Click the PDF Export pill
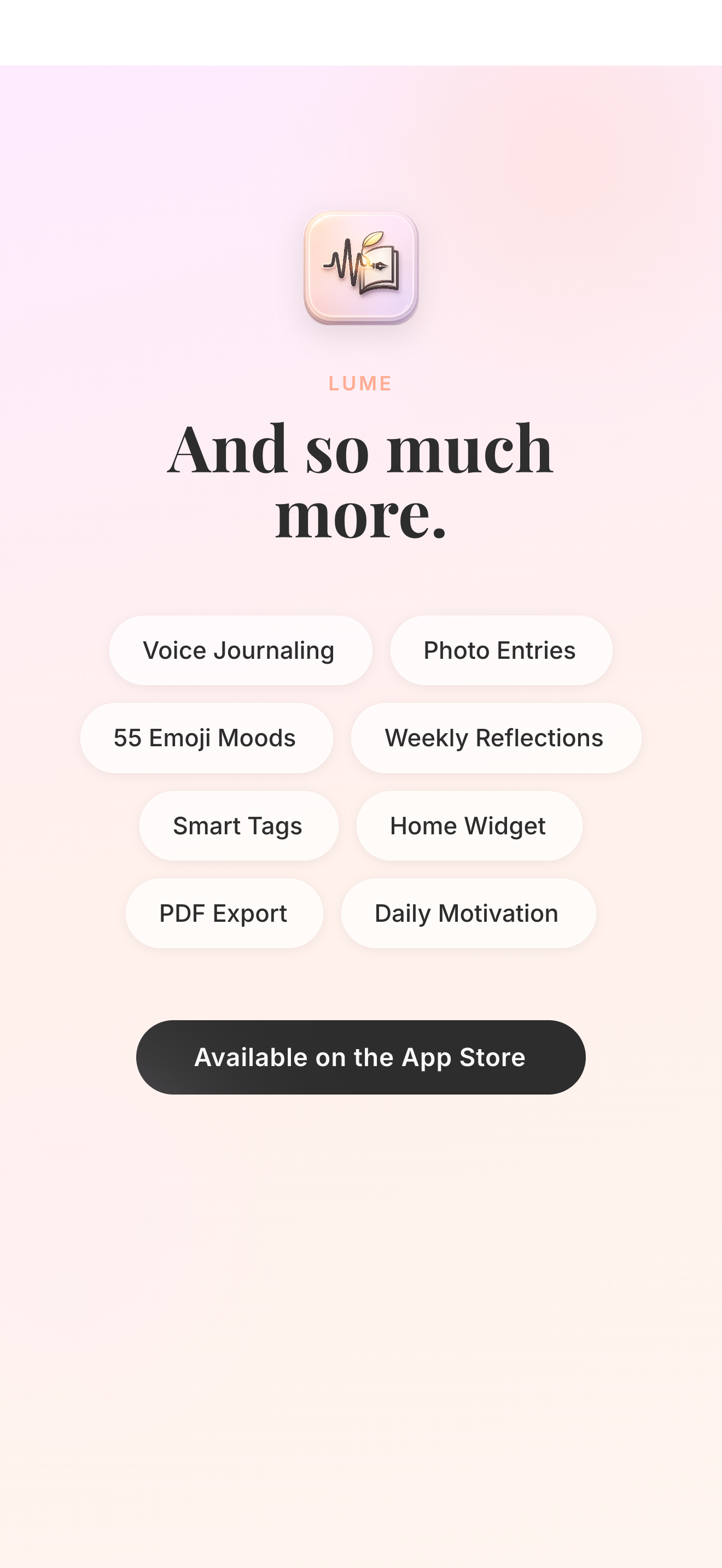 (x=223, y=913)
